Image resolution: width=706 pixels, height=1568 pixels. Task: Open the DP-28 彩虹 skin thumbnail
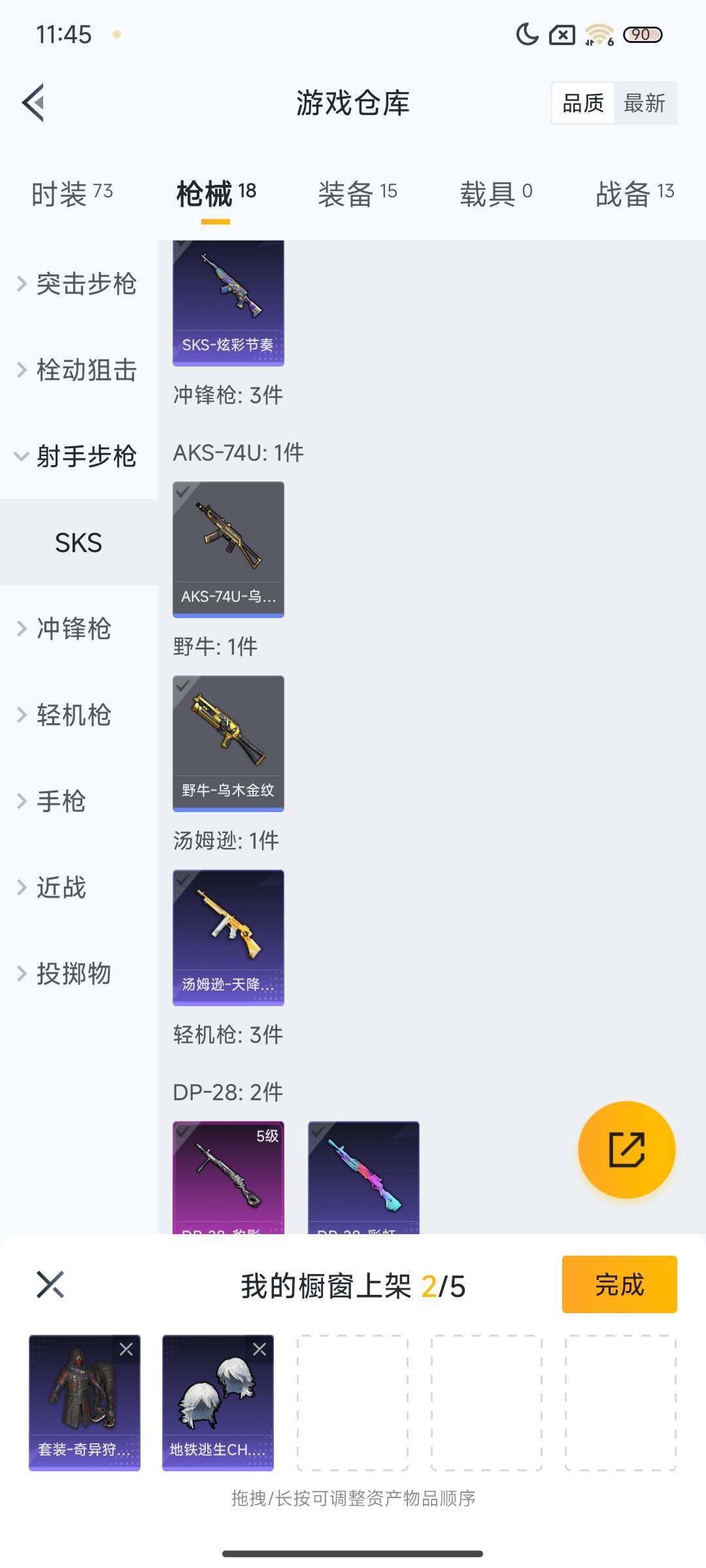point(363,1176)
